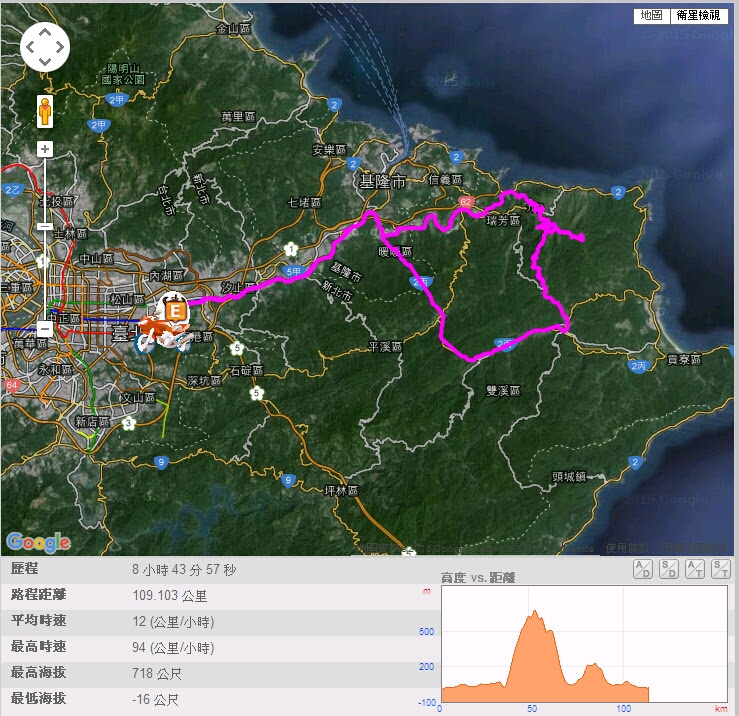Screen dimensions: 739x716
Task: Show the A/D altitude vs distance chart
Action: click(642, 570)
